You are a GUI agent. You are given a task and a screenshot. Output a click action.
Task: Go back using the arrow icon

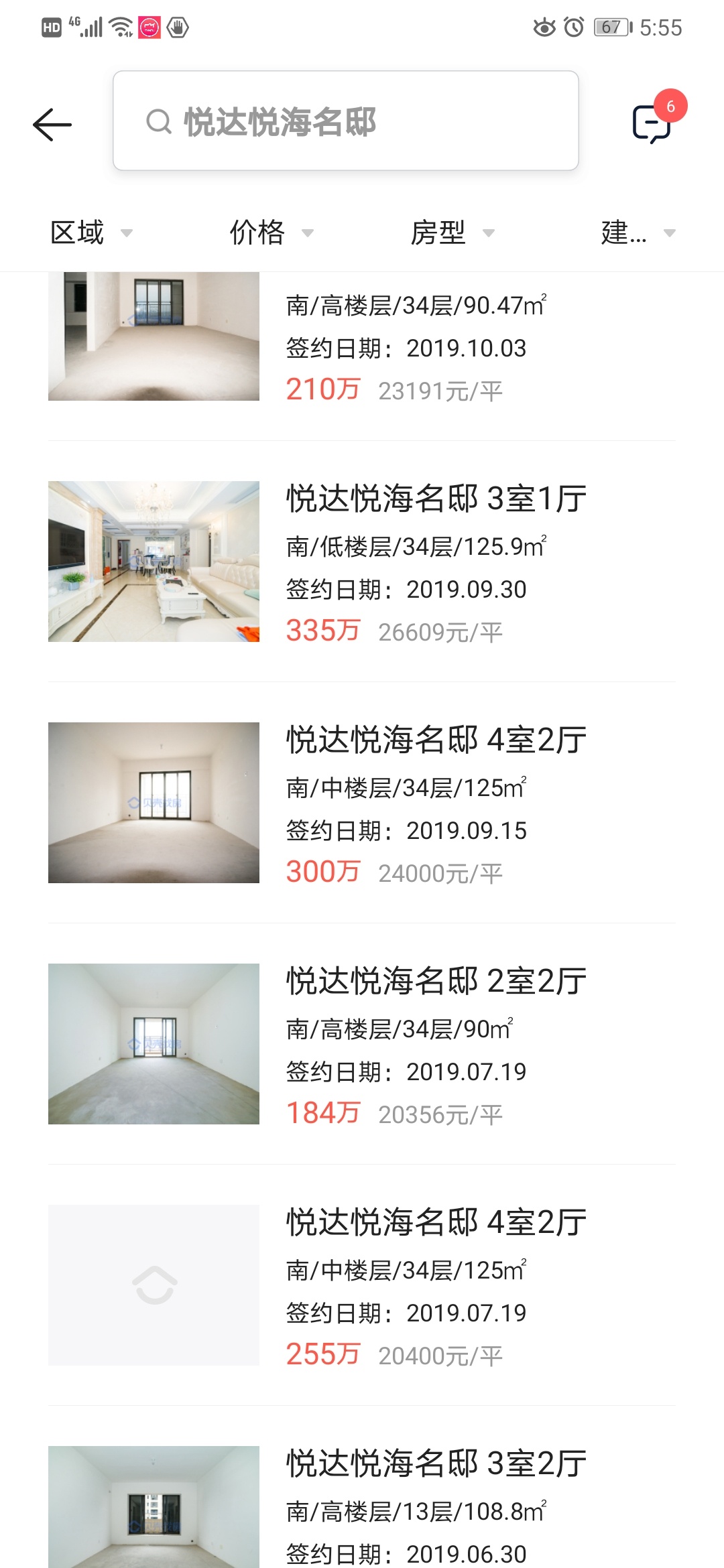(x=52, y=125)
